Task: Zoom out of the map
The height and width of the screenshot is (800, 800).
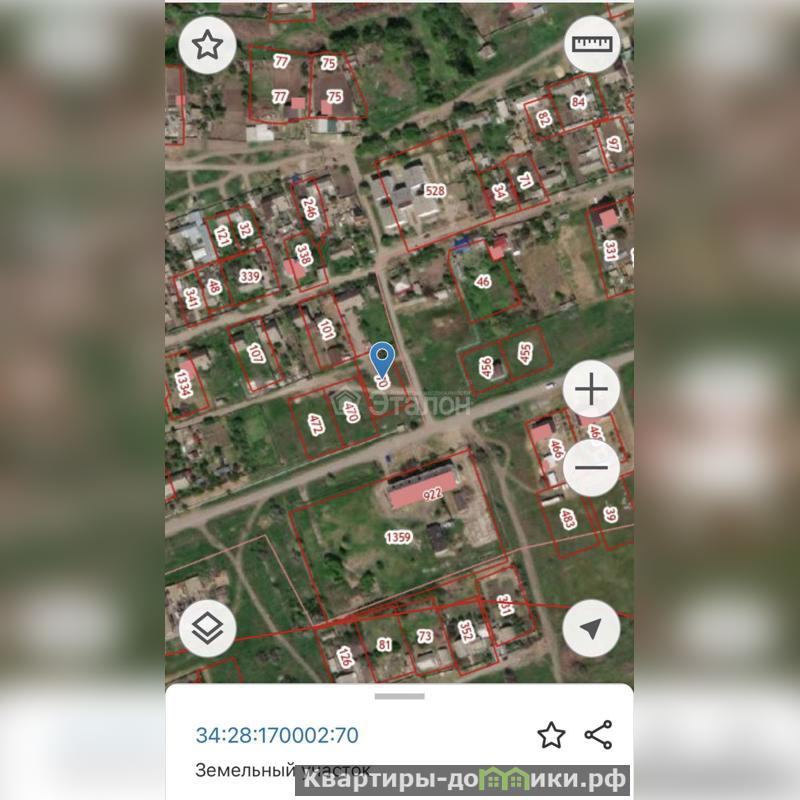Action: tap(592, 467)
